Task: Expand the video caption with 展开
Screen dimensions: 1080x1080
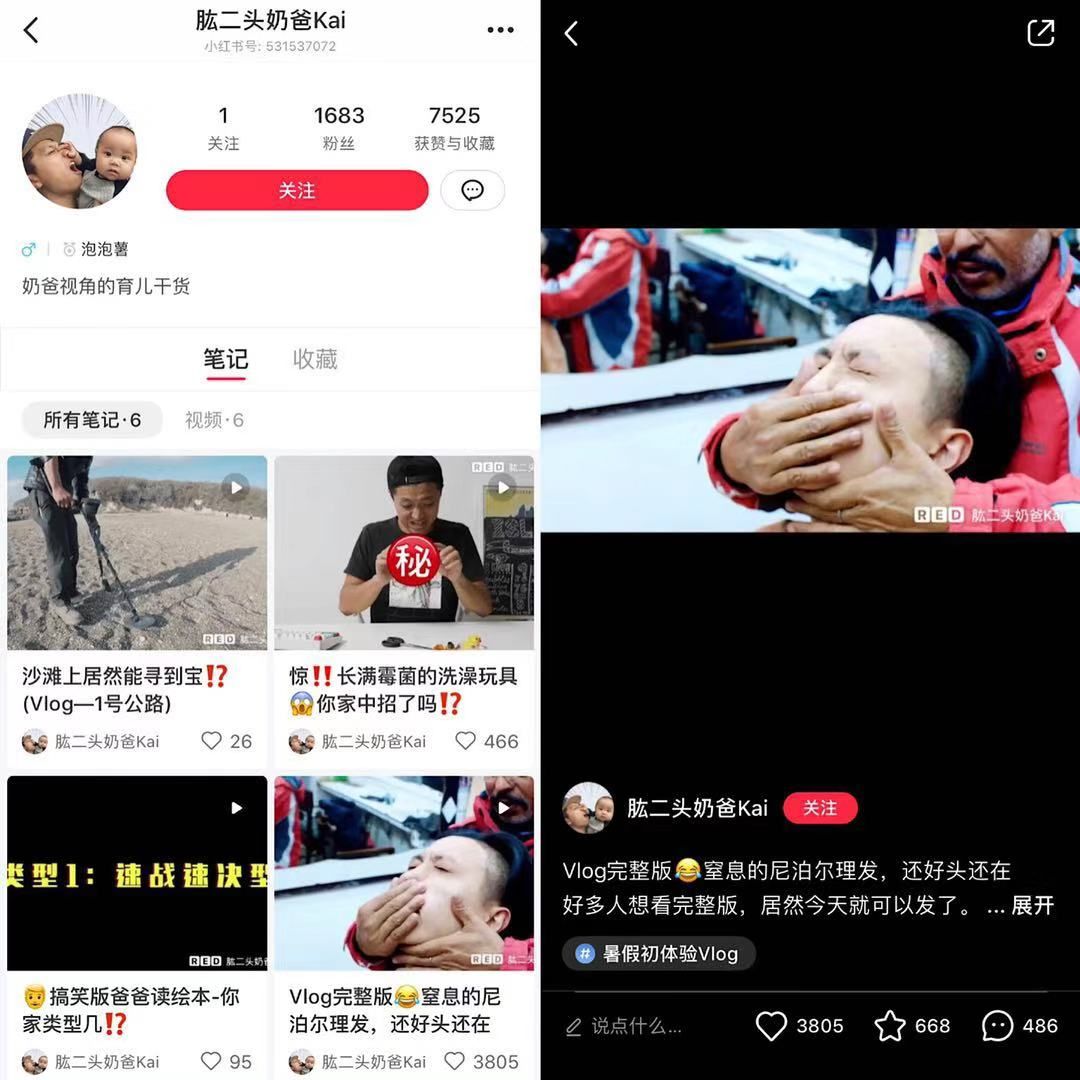Action: click(x=1033, y=906)
